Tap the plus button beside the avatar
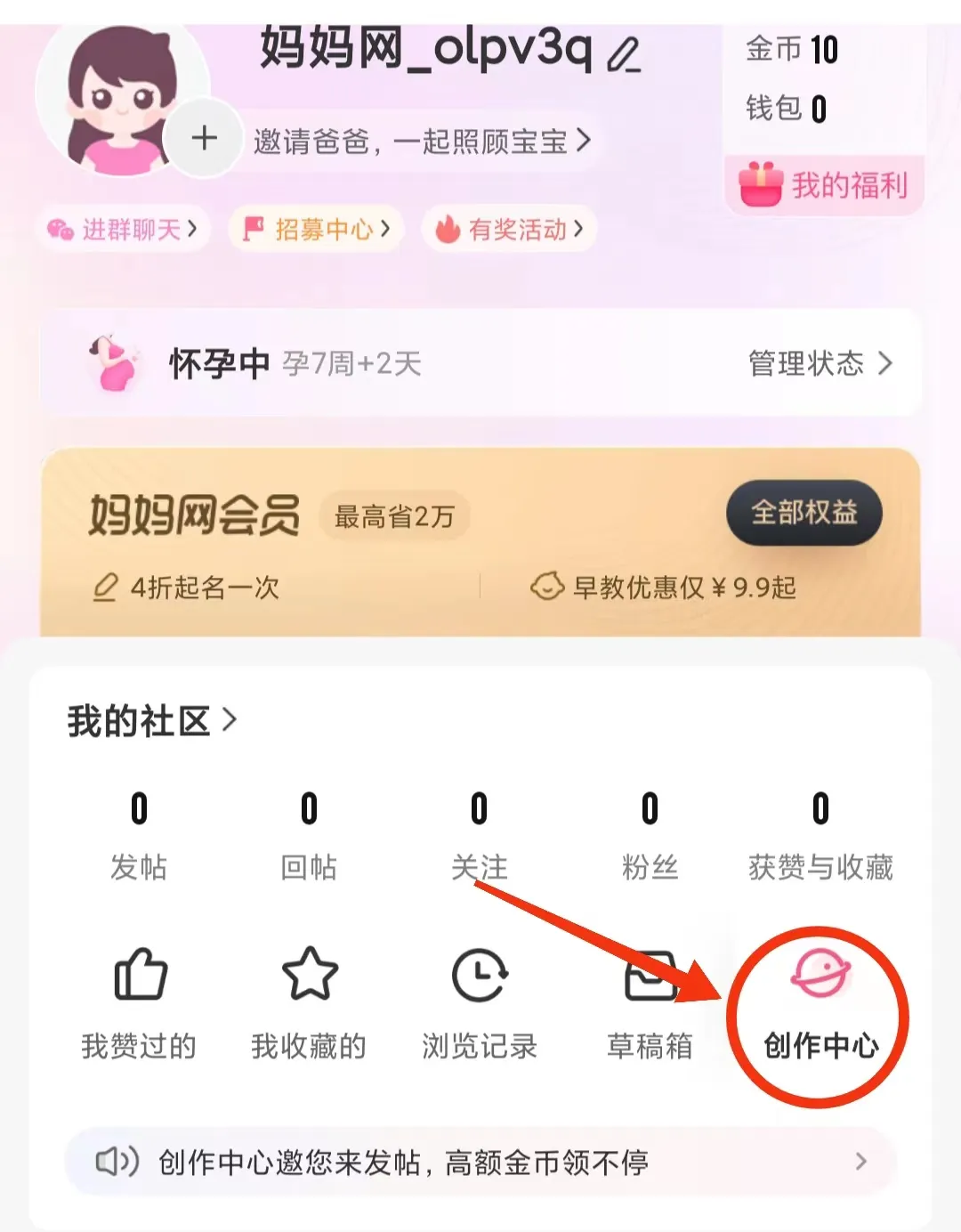The image size is (961, 1232). point(204,138)
